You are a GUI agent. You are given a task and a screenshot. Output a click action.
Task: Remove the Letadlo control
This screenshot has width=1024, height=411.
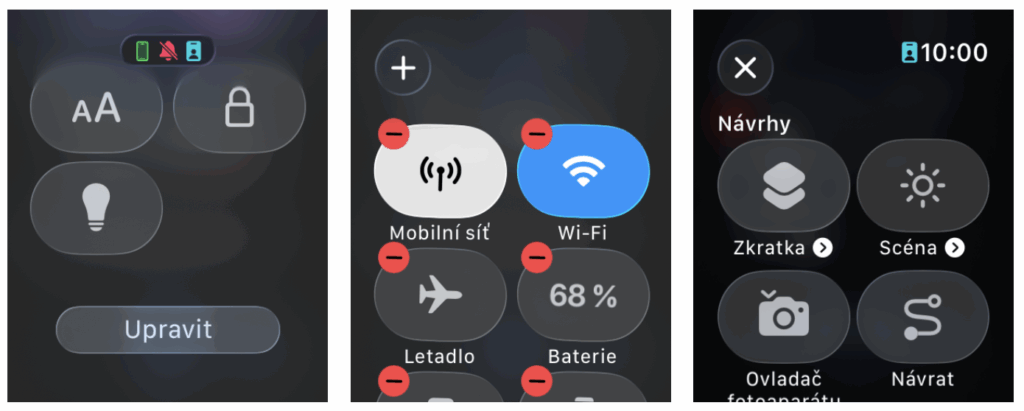click(393, 259)
